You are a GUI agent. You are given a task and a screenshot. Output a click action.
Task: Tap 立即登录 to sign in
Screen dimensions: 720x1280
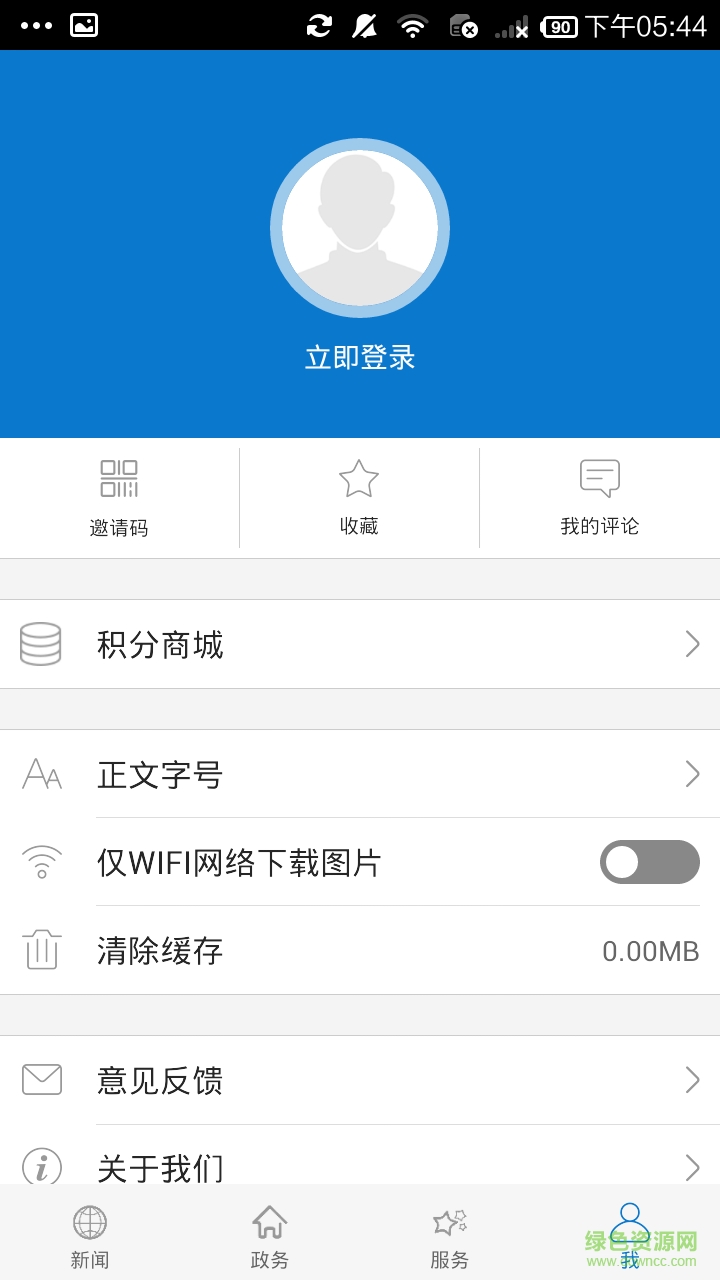pos(359,356)
